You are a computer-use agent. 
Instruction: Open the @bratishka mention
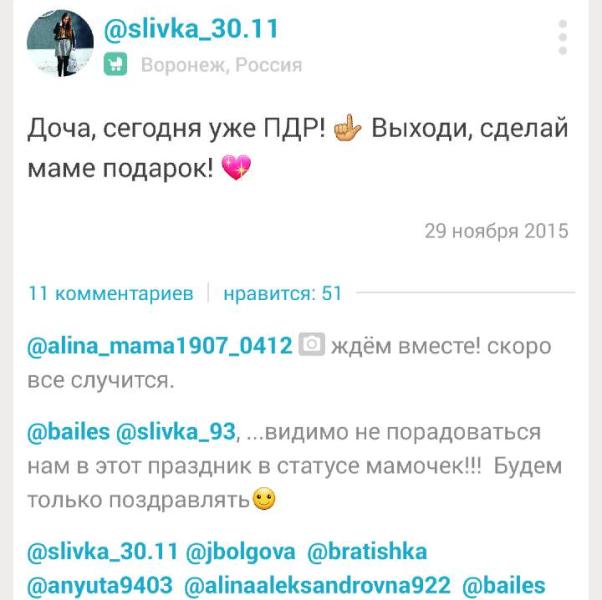(367, 552)
